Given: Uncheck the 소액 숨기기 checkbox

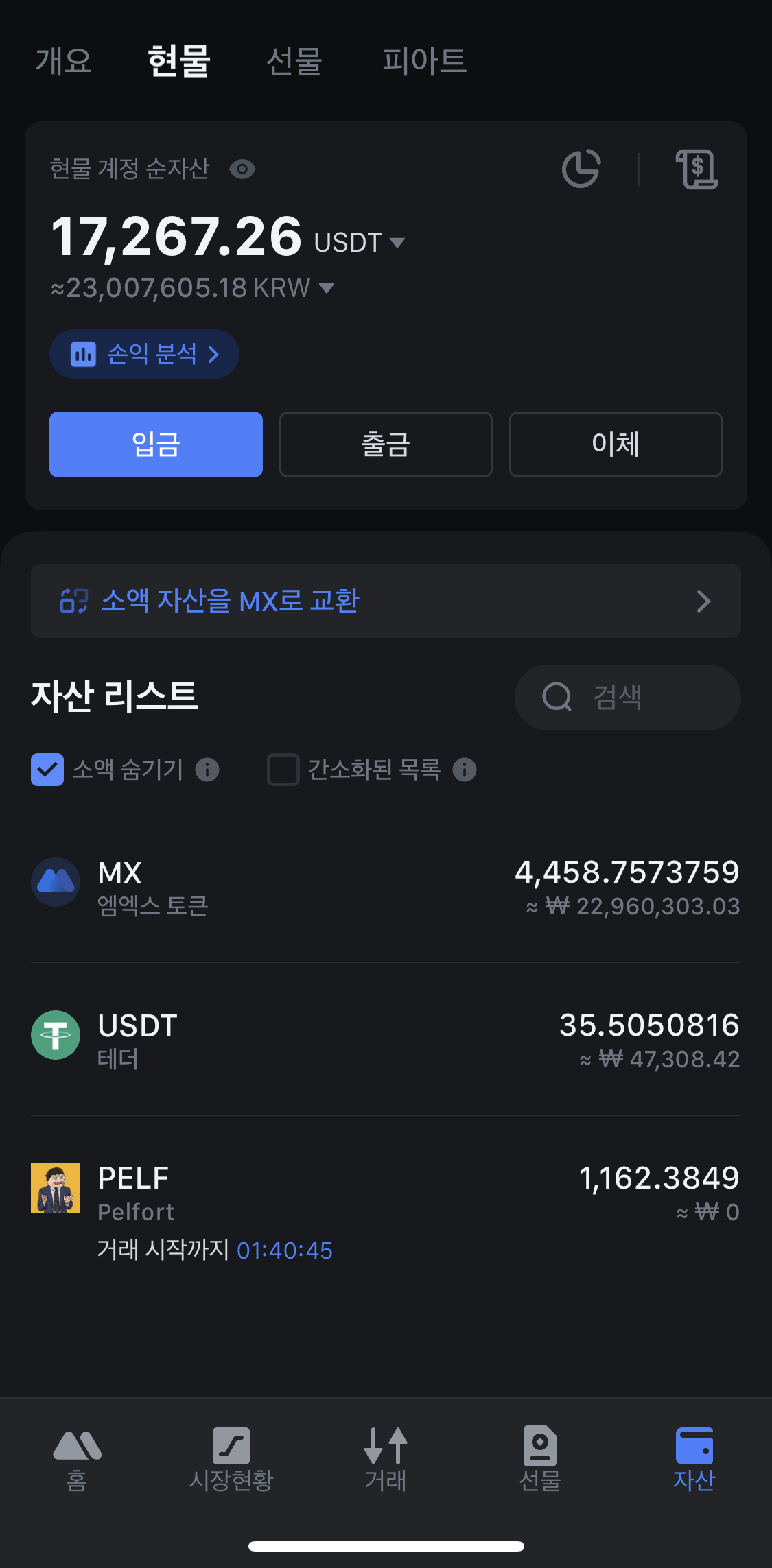Looking at the screenshot, I should click(47, 770).
